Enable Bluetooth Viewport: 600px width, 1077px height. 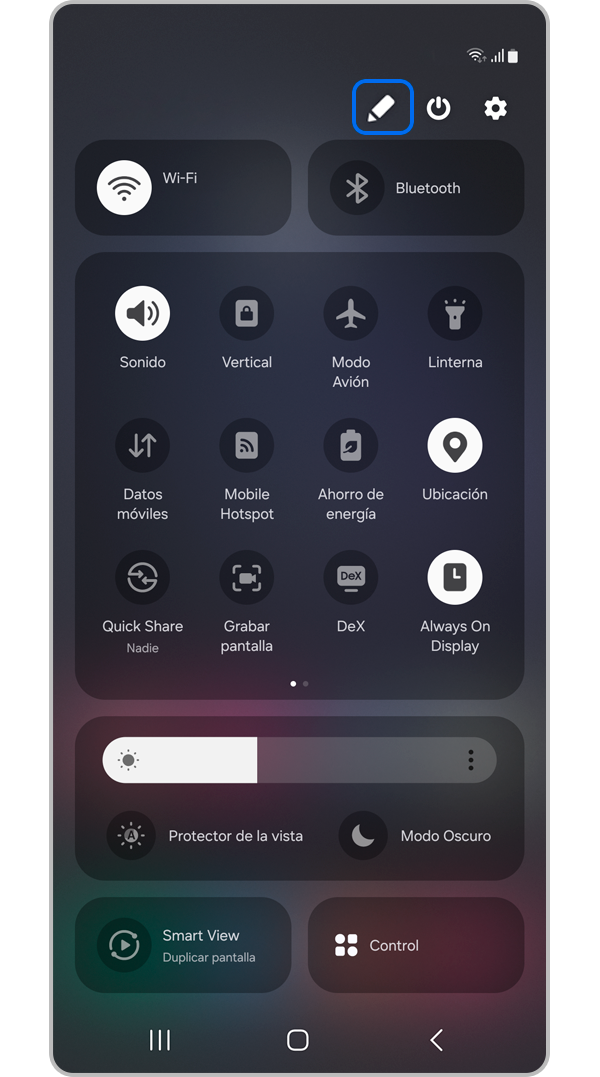pos(357,188)
